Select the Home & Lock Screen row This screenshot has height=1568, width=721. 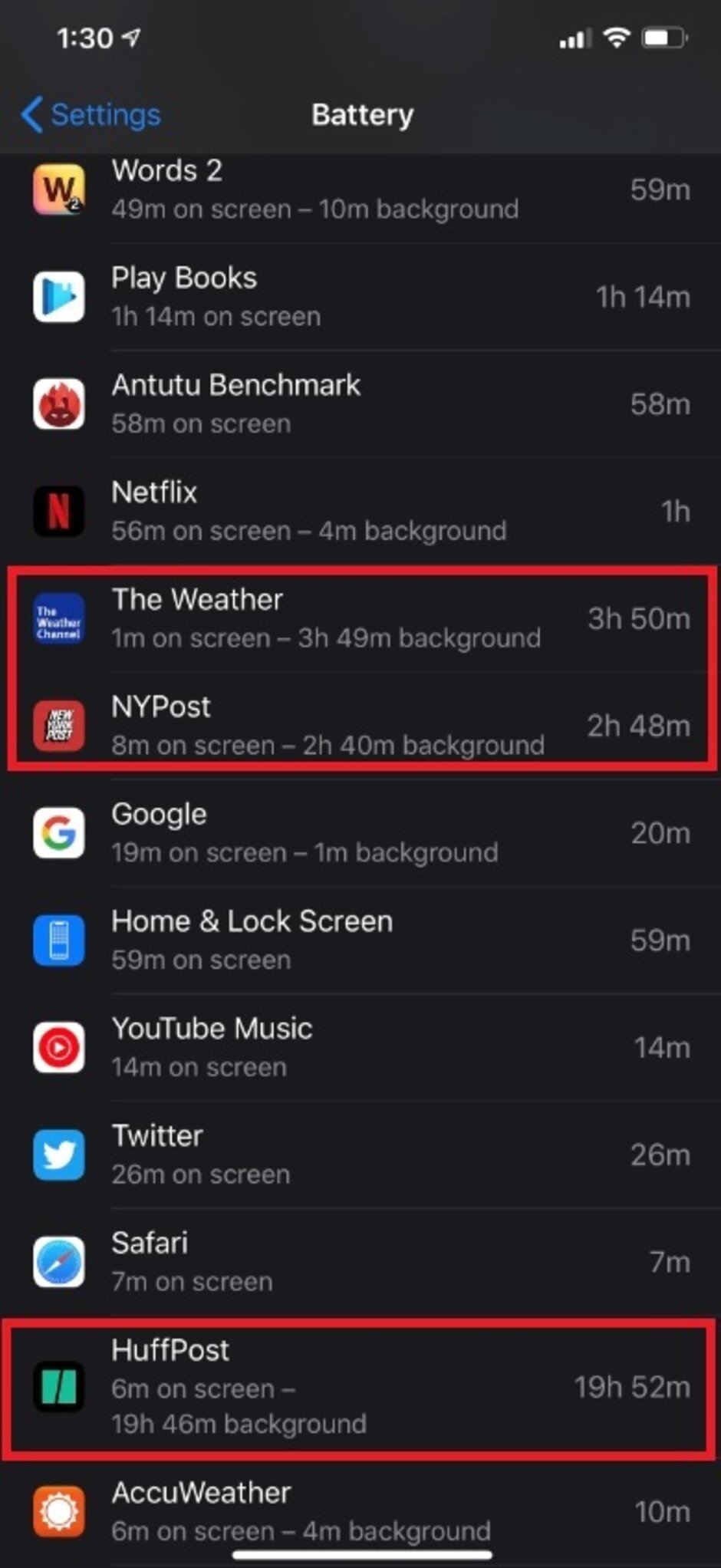tap(360, 940)
